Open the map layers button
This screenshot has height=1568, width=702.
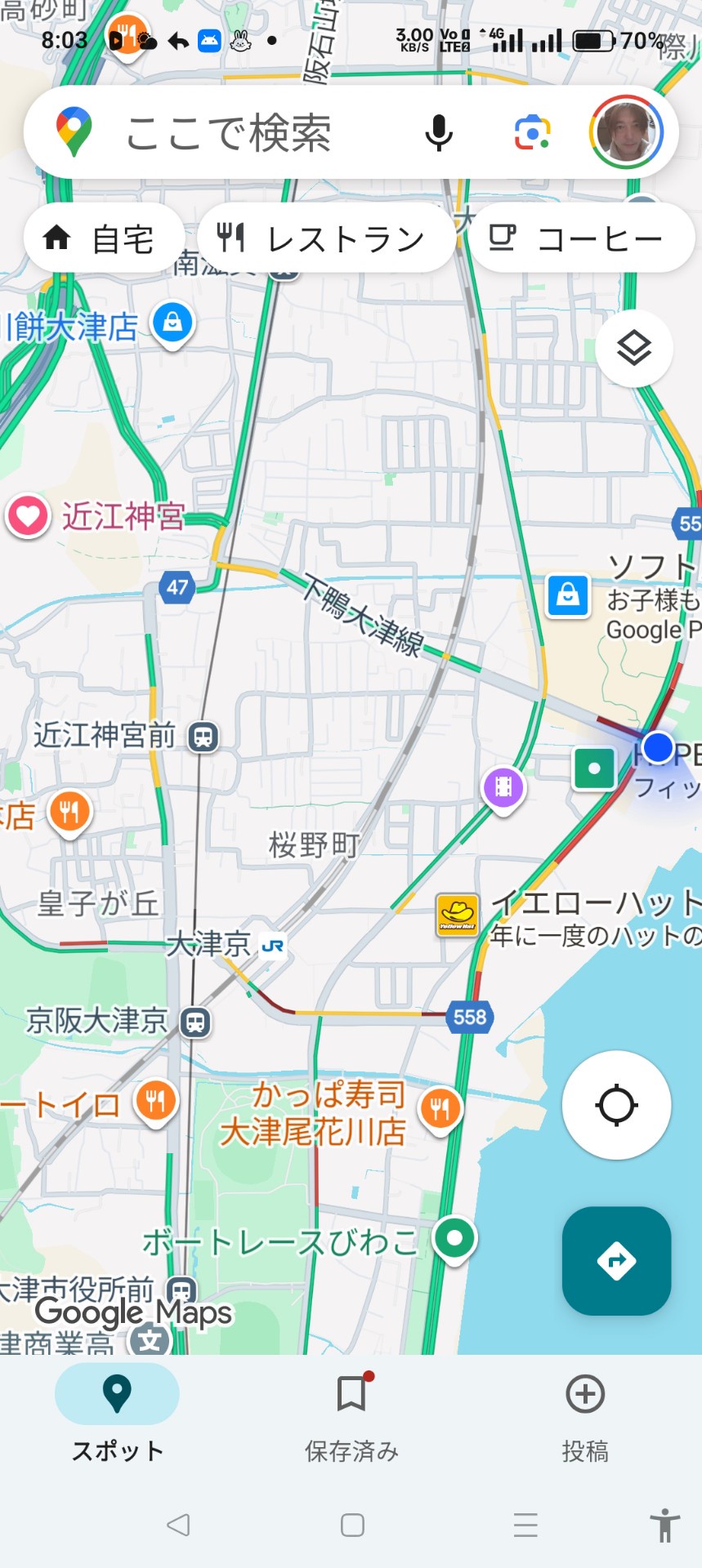click(634, 349)
